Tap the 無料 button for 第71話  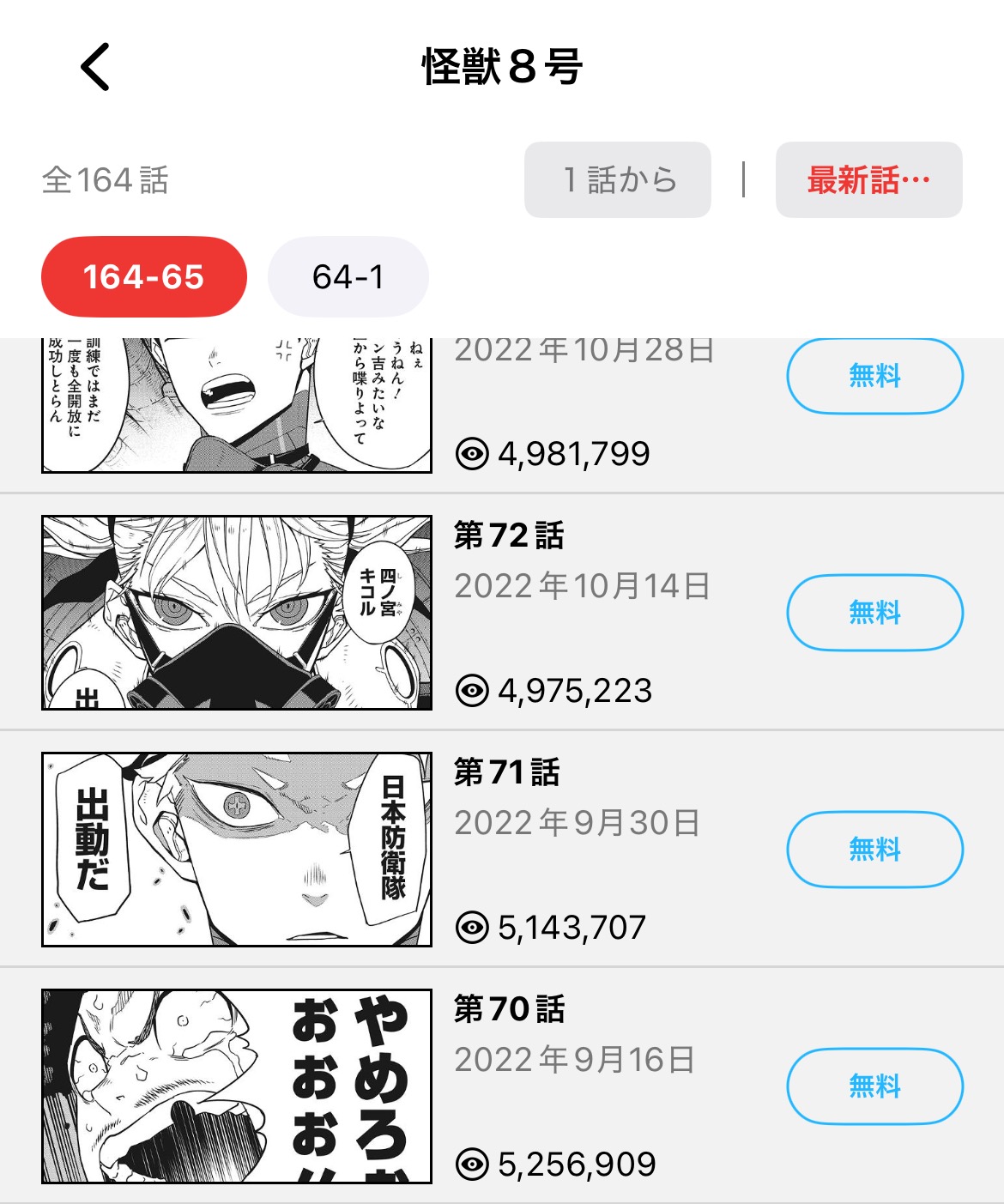(874, 850)
